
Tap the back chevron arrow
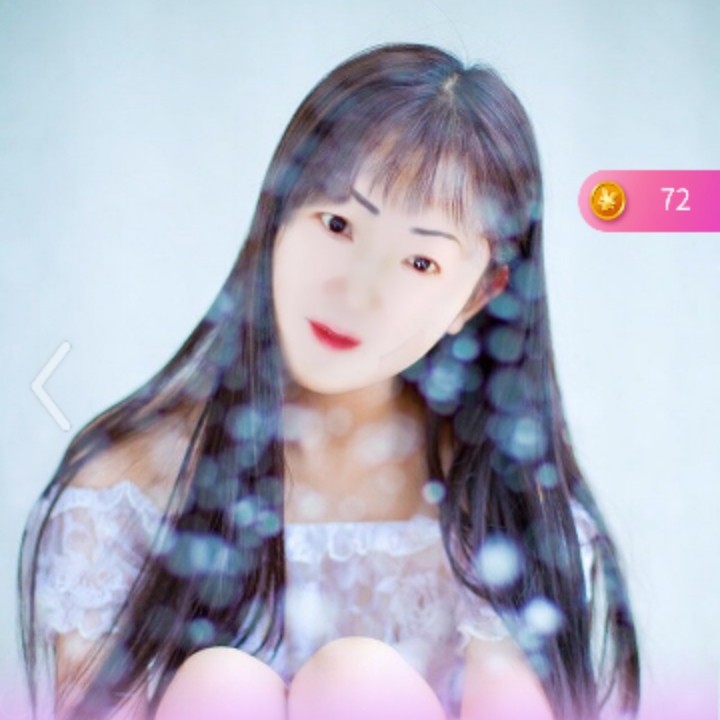point(52,386)
